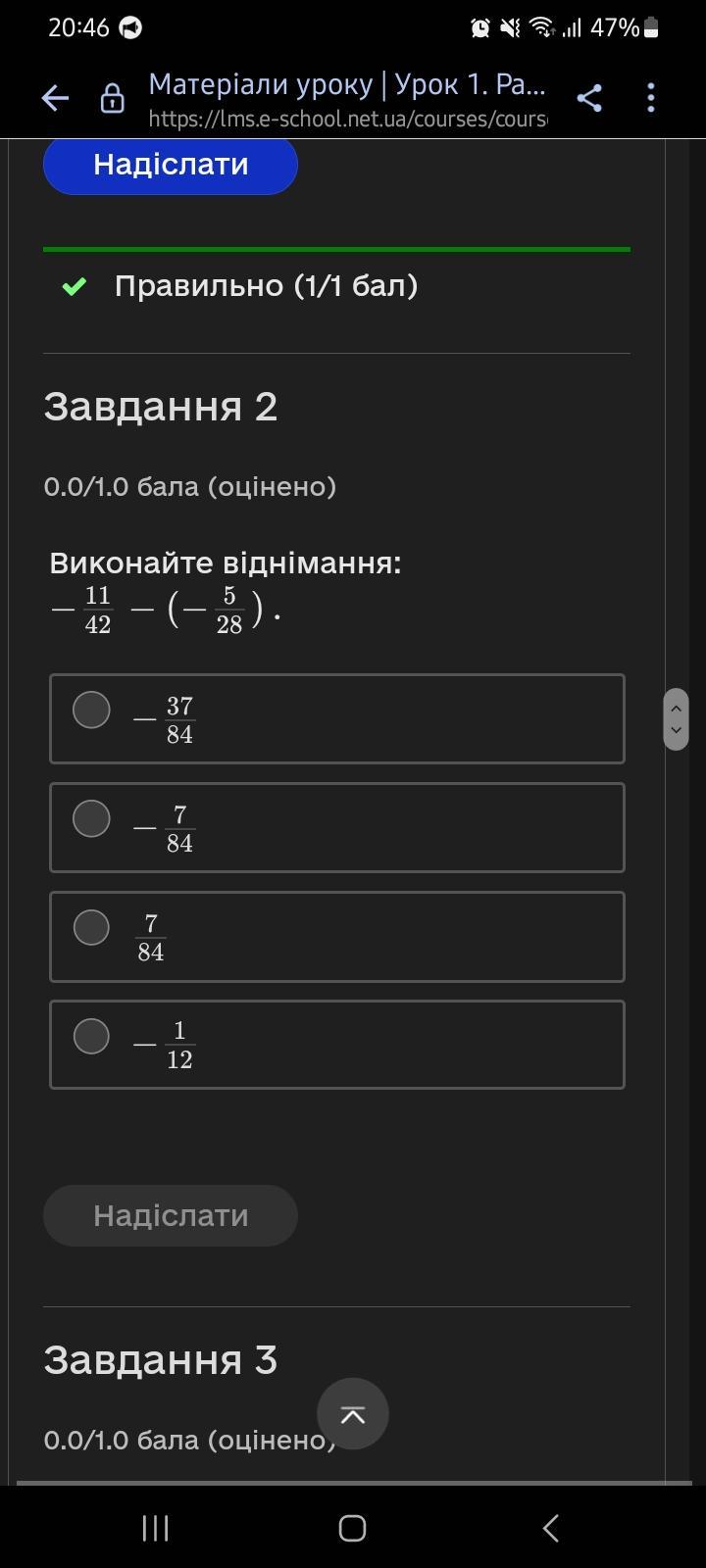The width and height of the screenshot is (706, 1568).
Task: Go to the home screen
Action: 353,1528
